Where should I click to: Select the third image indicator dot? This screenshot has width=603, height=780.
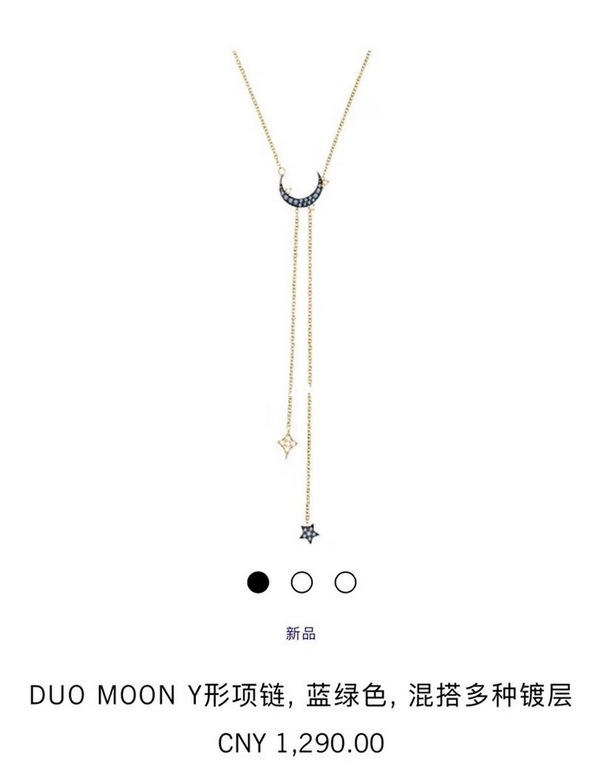tap(345, 582)
